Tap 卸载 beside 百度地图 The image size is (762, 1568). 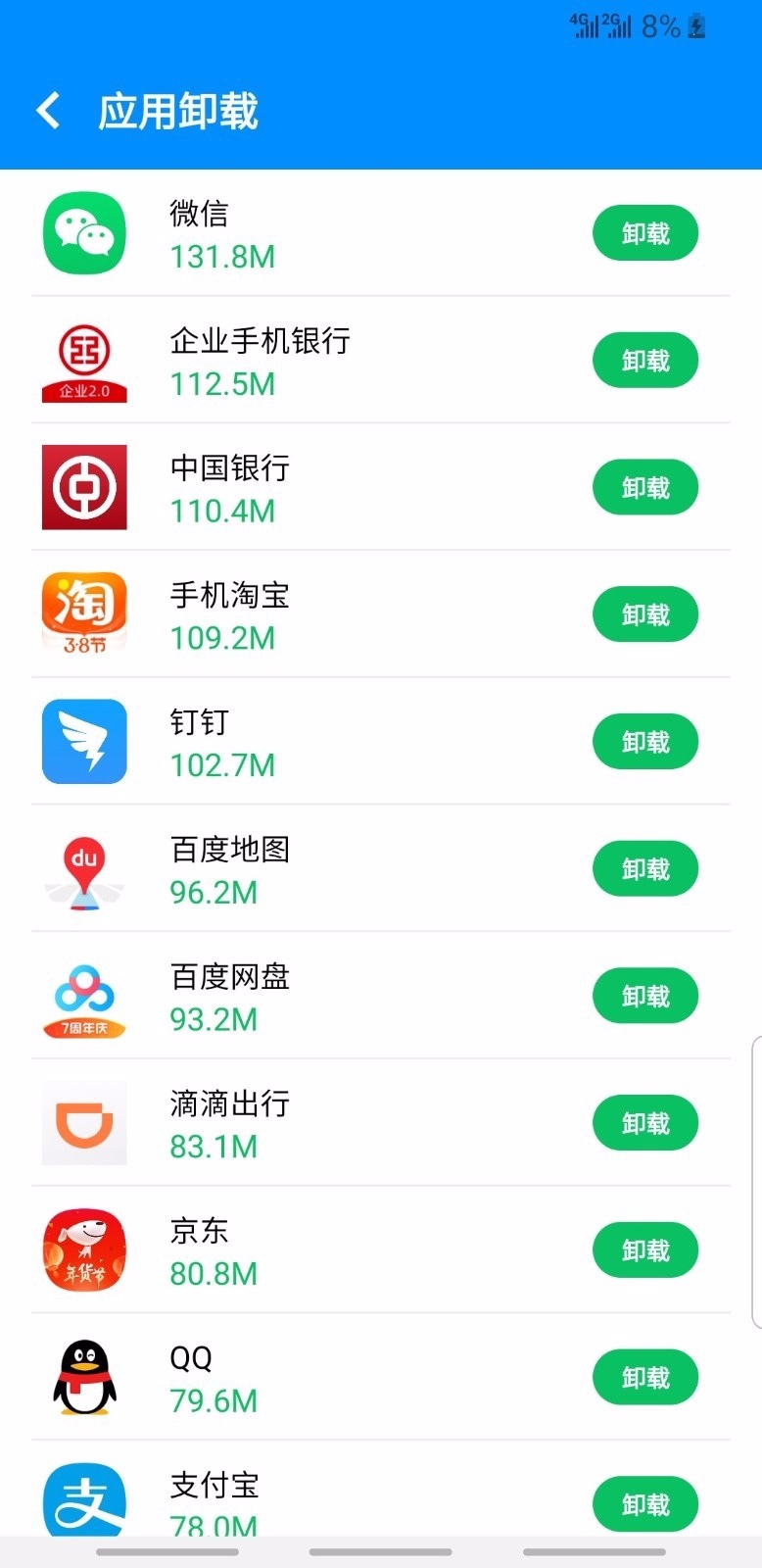click(644, 869)
